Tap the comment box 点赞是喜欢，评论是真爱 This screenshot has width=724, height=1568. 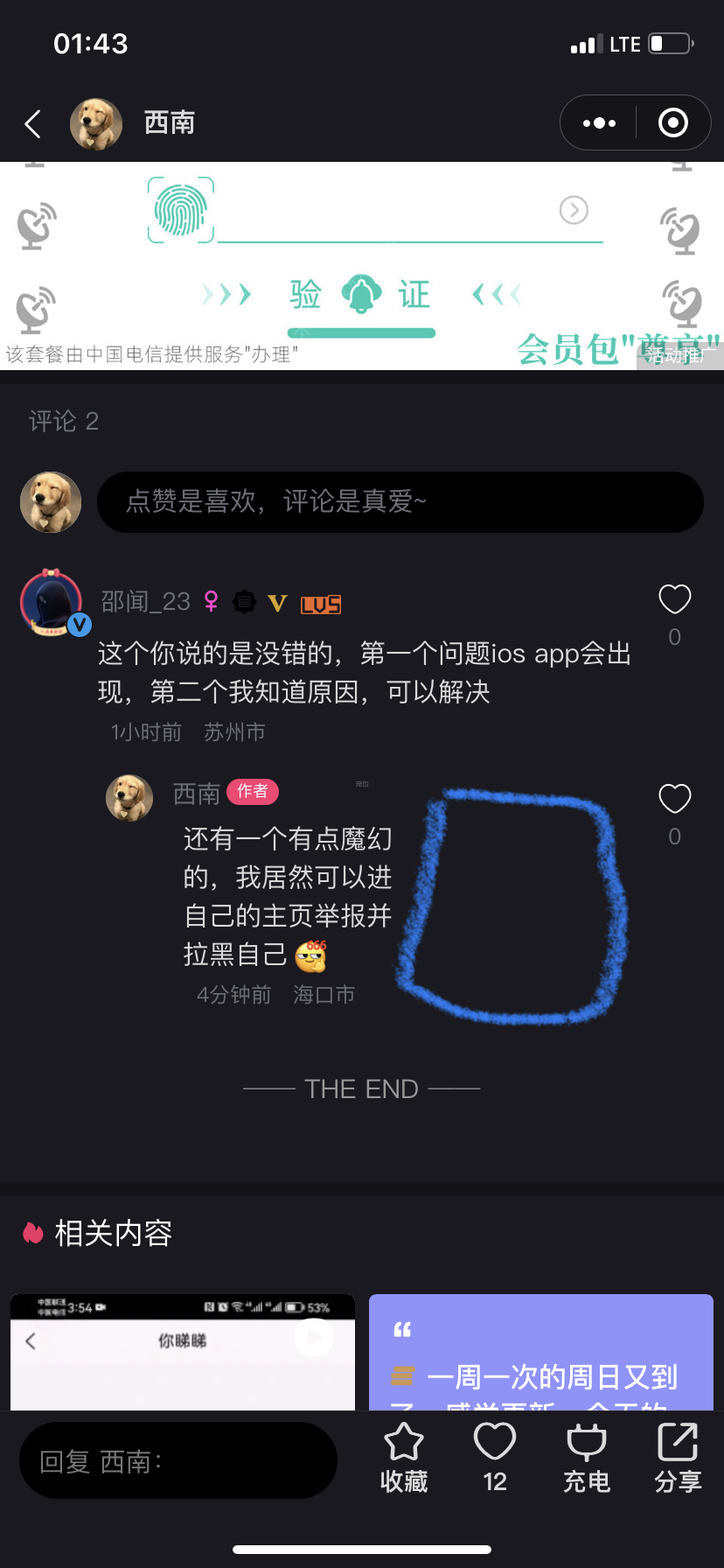pos(400,502)
